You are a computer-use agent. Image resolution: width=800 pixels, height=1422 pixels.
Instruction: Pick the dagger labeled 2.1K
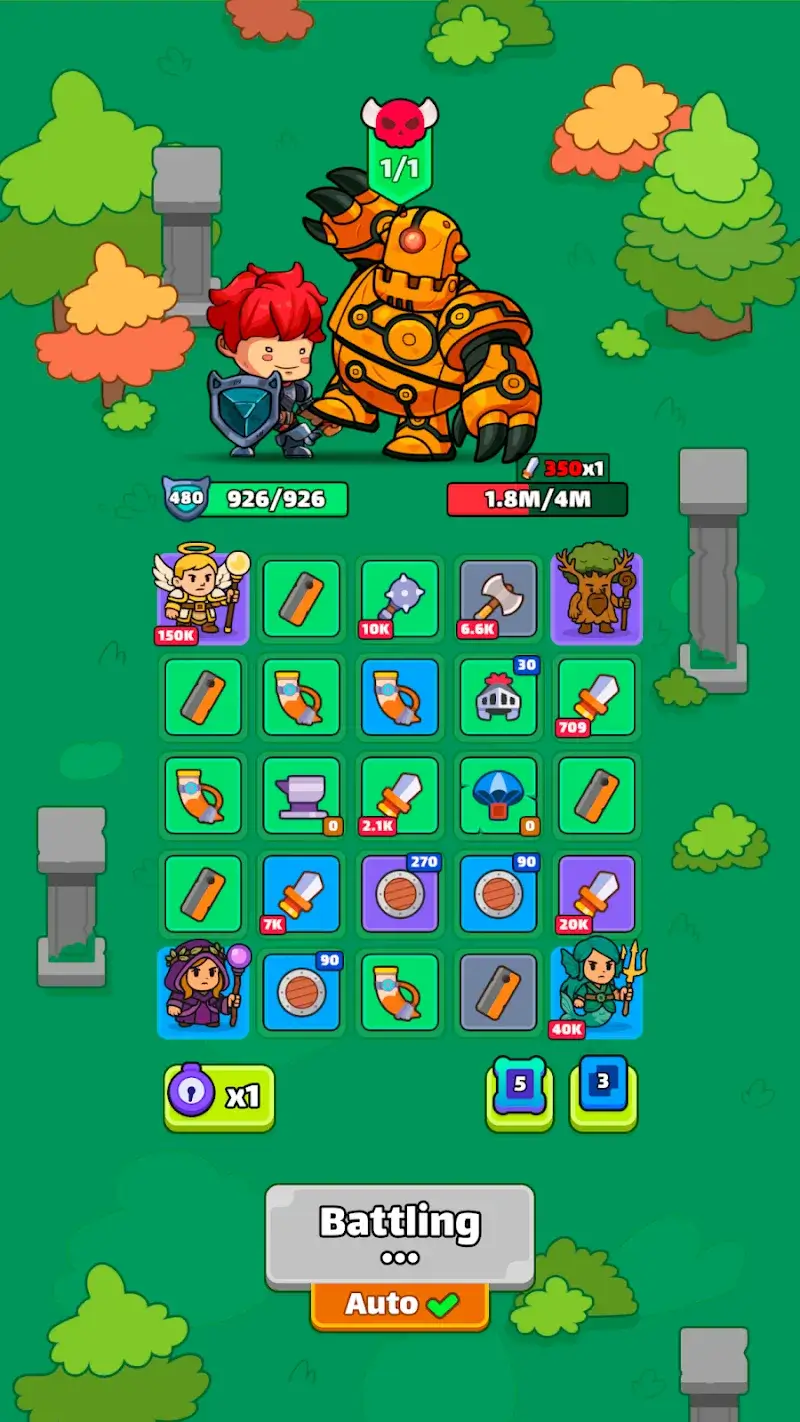coord(399,795)
